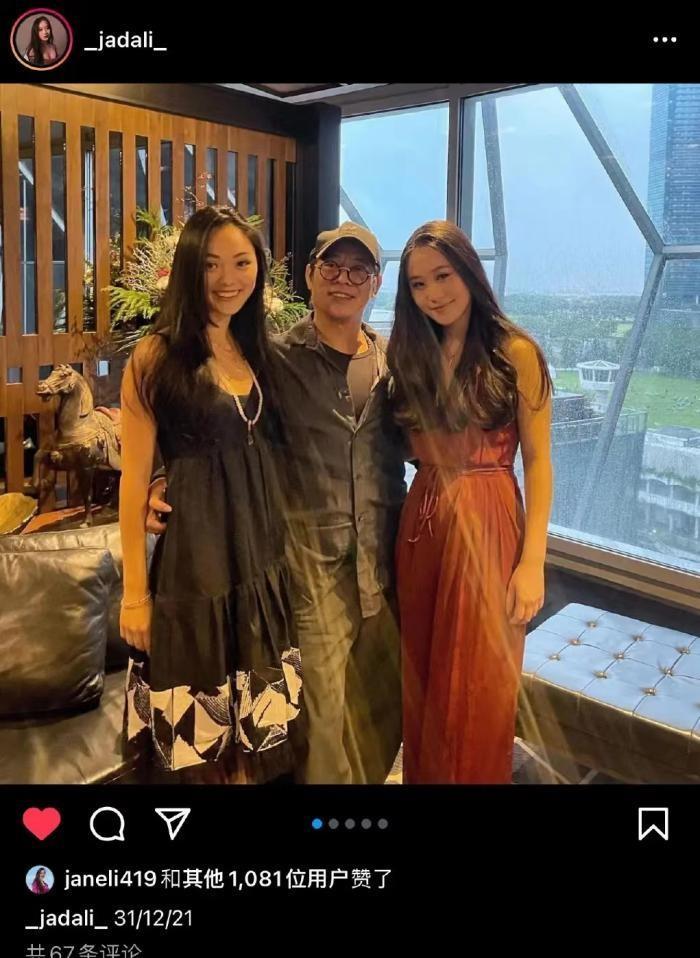
Task: Open the comments bubble icon
Action: point(107,824)
